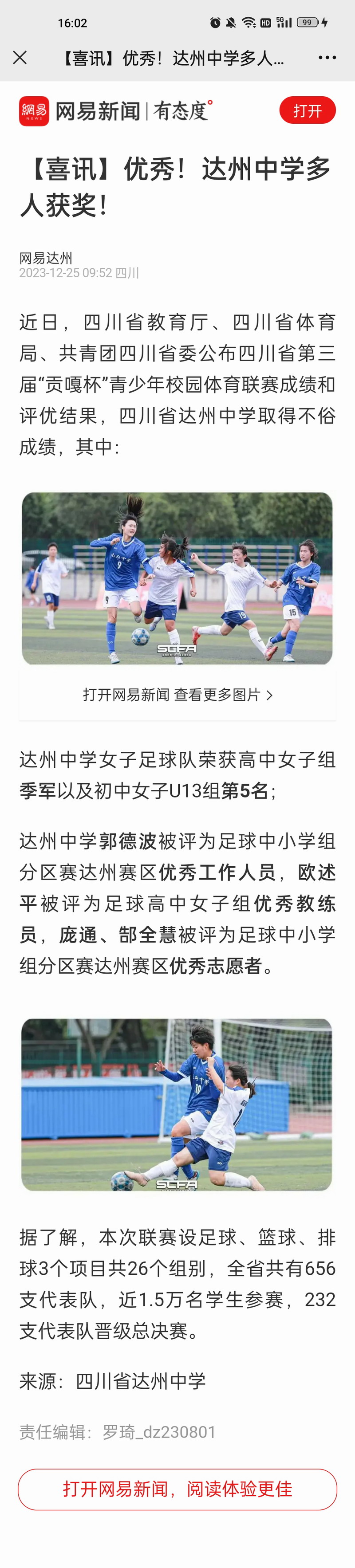Image resolution: width=355 pixels, height=1568 pixels.
Task: Tap 打开网易新闻，阅读体验更佳 button
Action: click(177, 1489)
